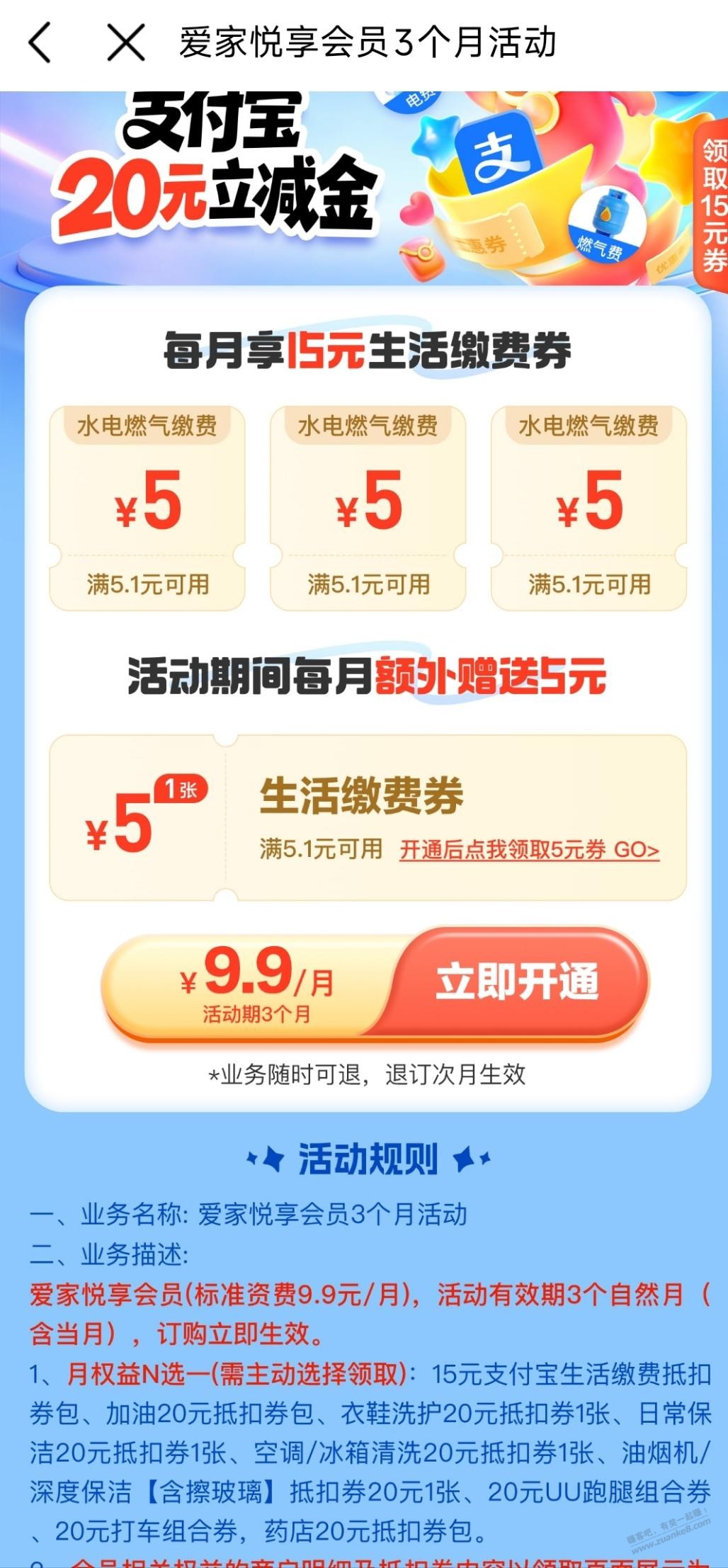Go back with the arrow icon
Screen dimensions: 728x1568
[x=40, y=42]
